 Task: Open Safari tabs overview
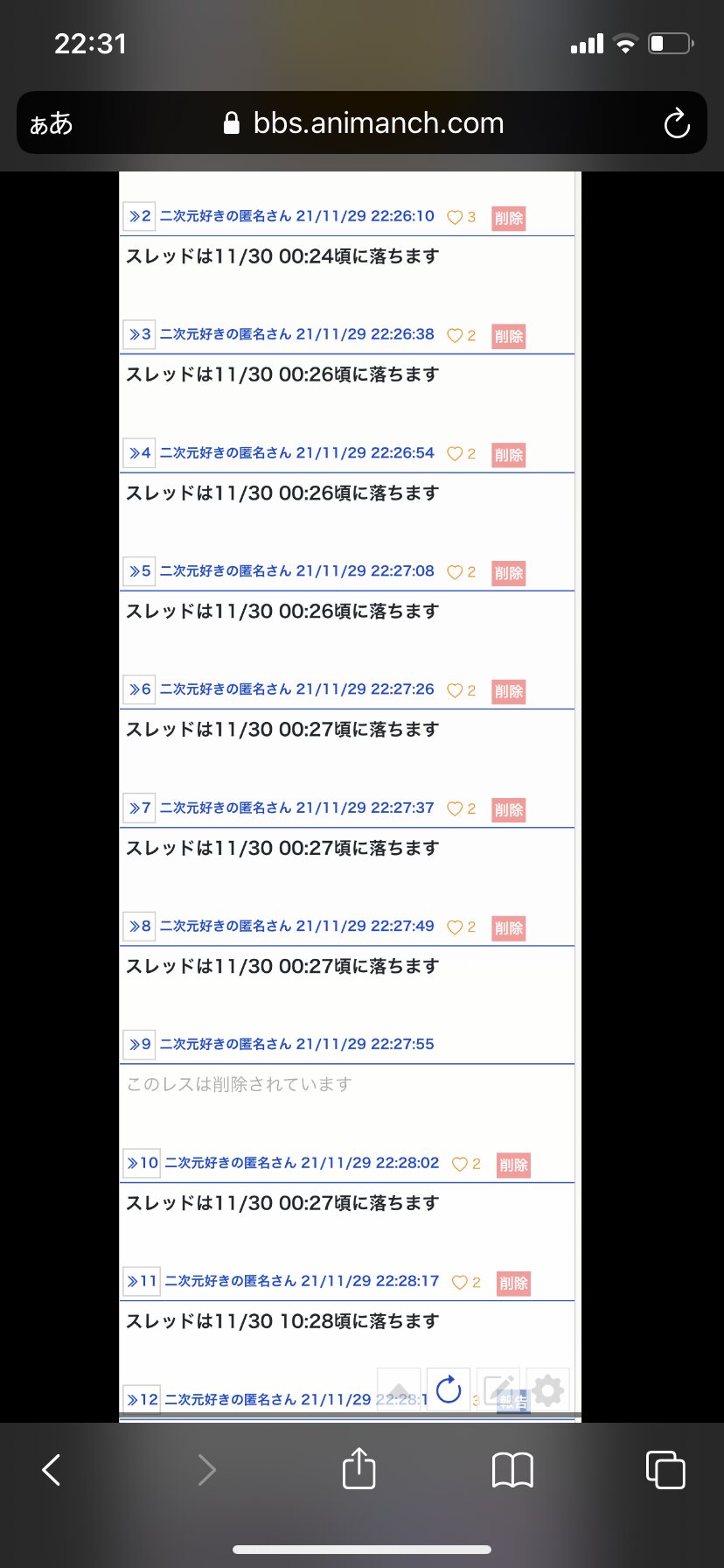click(665, 1469)
